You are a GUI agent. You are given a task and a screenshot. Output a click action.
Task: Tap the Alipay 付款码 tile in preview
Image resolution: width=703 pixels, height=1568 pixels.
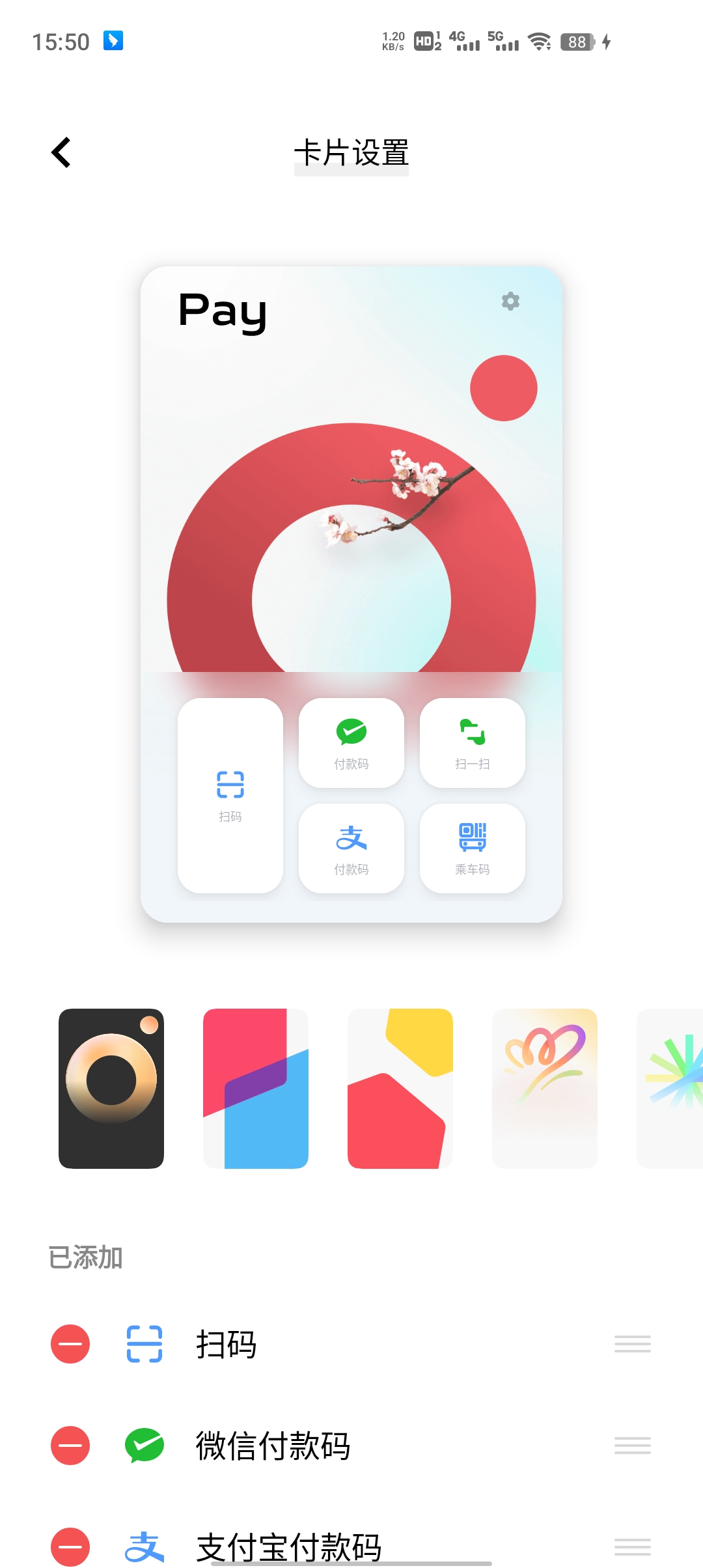click(351, 848)
